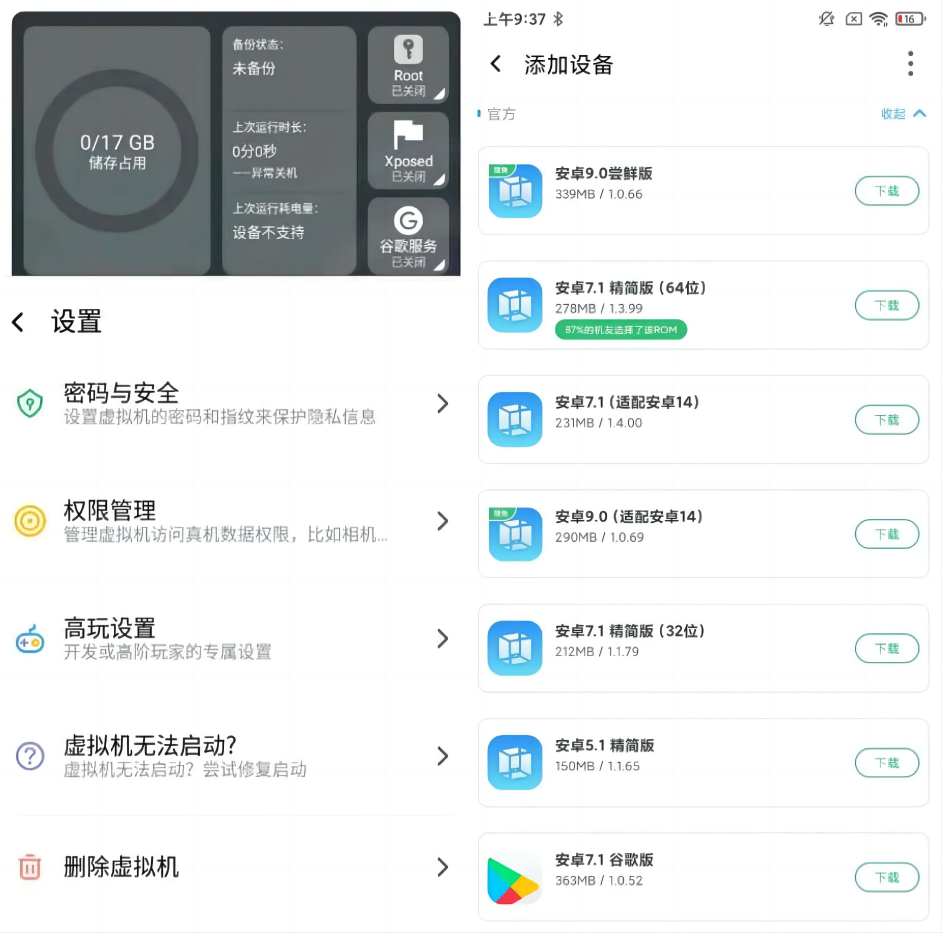Toggle the Xposed tile
This screenshot has height=933, width=942.
[408, 150]
